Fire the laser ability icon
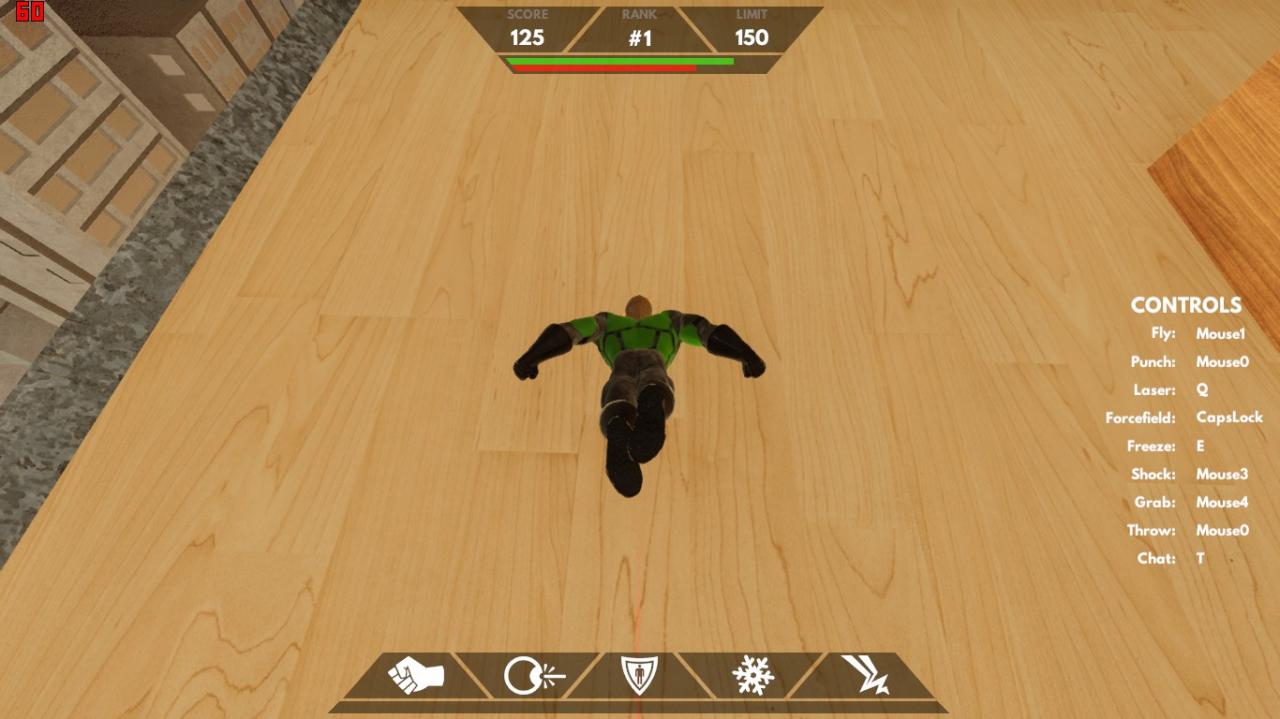Image resolution: width=1280 pixels, height=719 pixels. coord(532,676)
